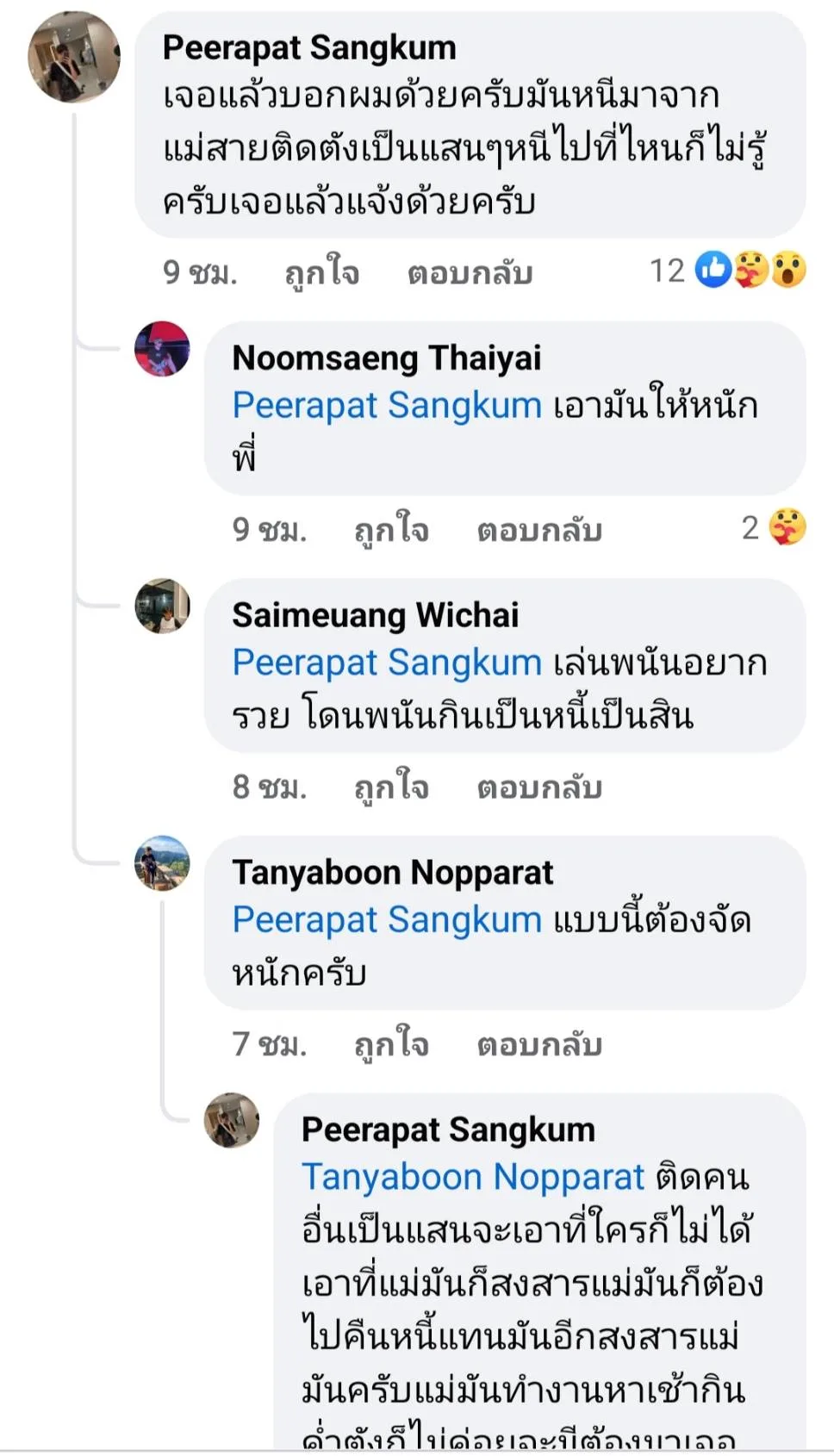834x1456 pixels.
Task: Like Tanyaboon Nopparat's reply
Action: [391, 1044]
